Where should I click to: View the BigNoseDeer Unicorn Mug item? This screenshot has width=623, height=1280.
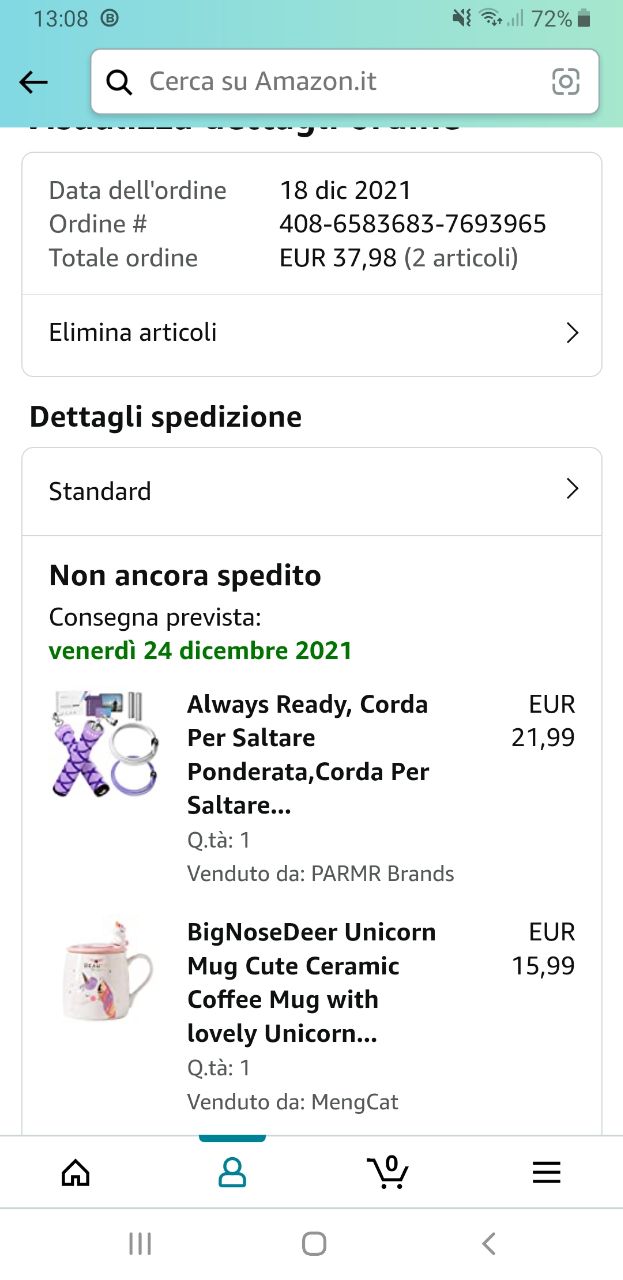(310, 982)
